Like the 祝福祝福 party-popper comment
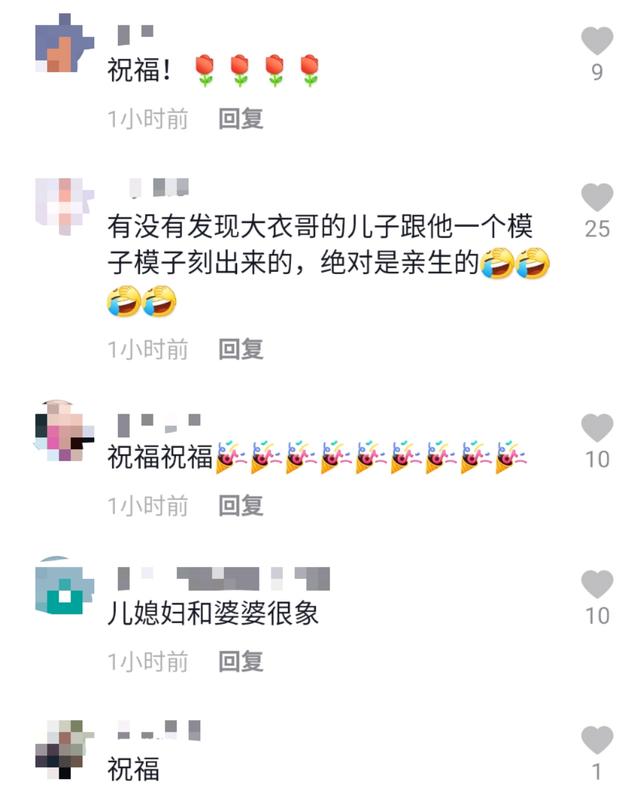The width and height of the screenshot is (640, 797). tap(597, 428)
